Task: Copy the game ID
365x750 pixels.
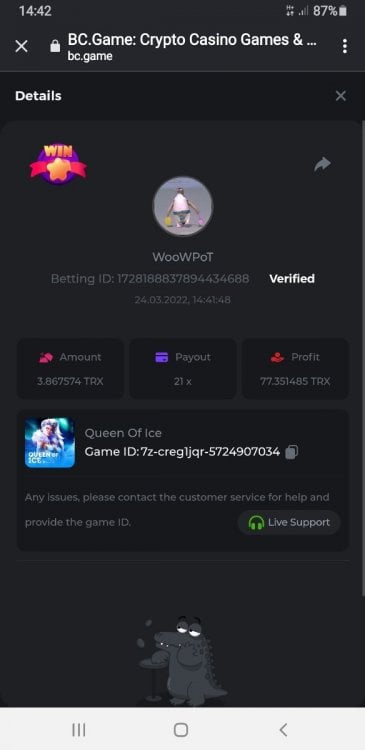Action: (291, 452)
